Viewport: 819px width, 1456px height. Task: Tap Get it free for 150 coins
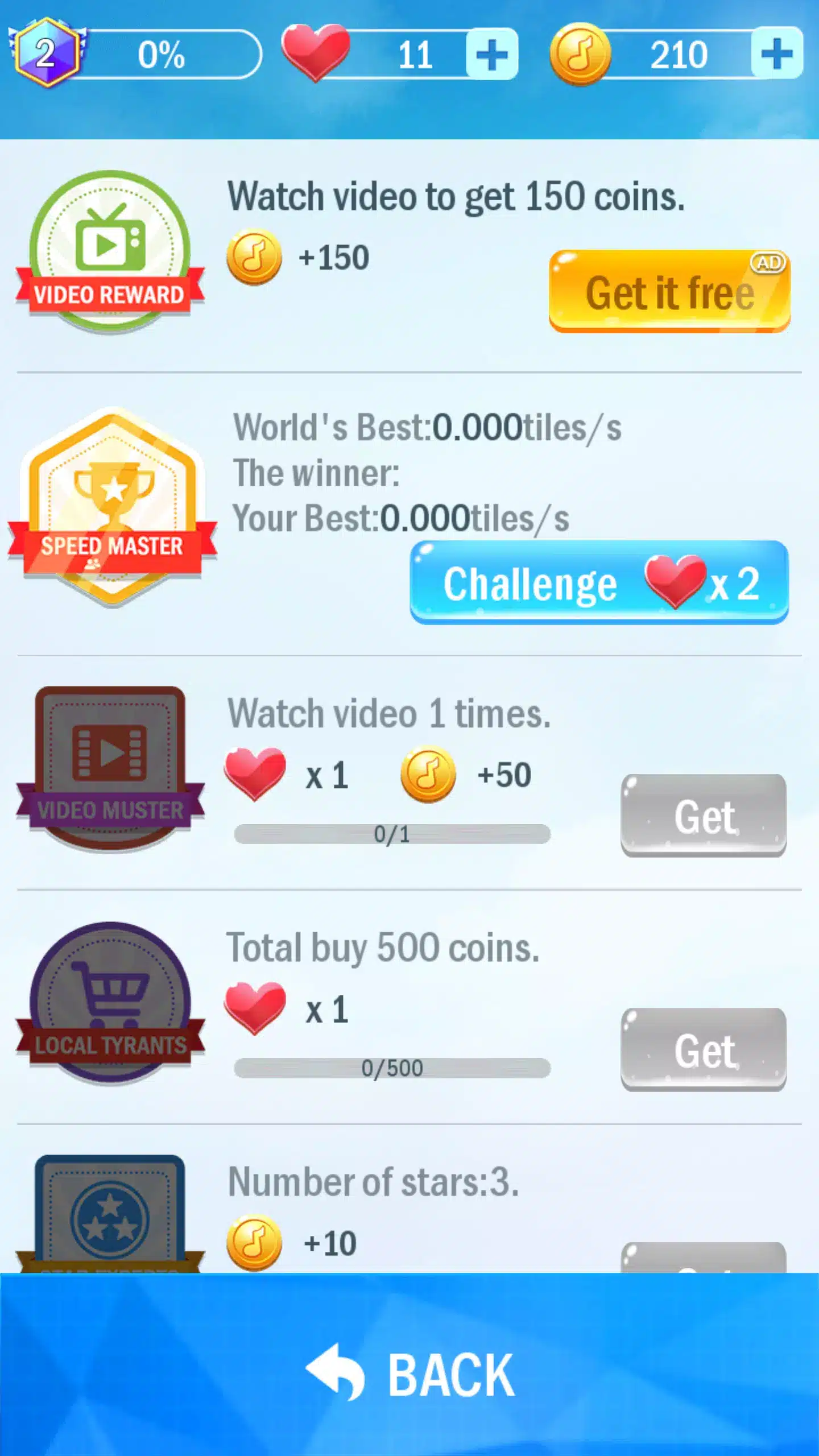669,291
